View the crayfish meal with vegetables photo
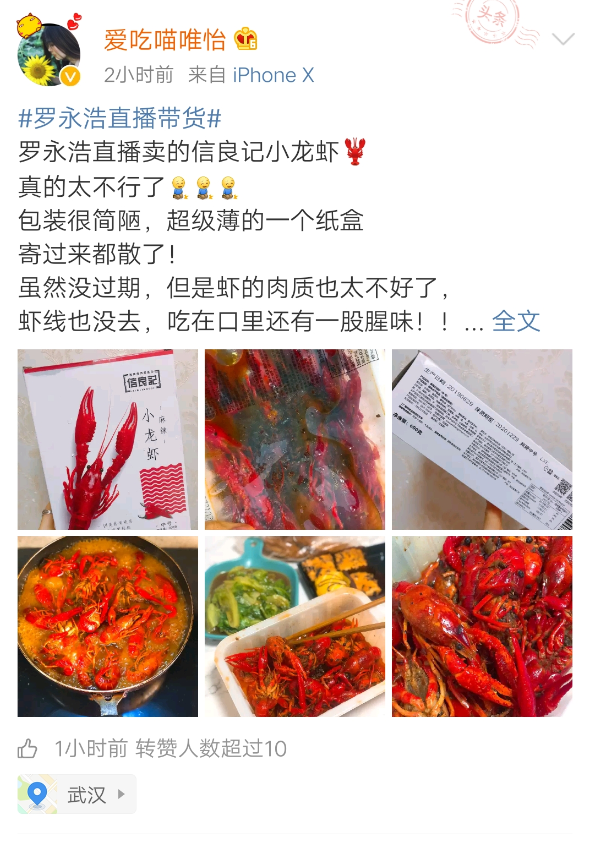 coord(294,626)
